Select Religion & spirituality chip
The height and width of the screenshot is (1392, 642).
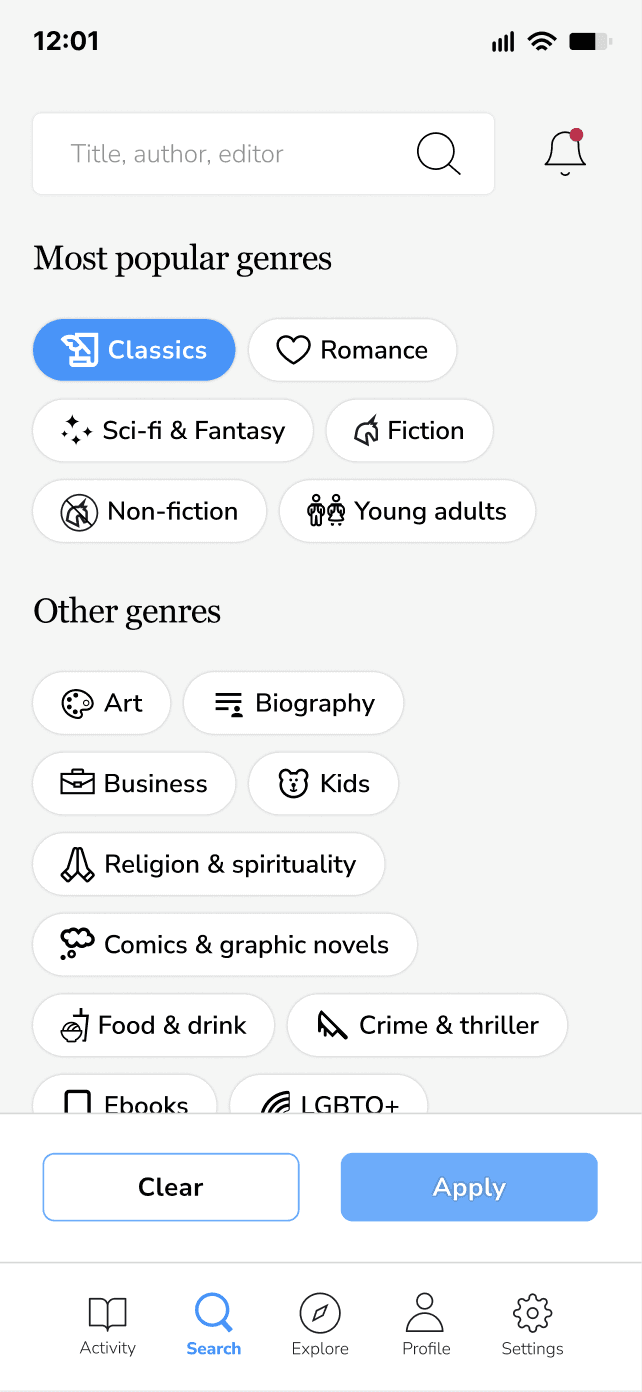coord(209,864)
